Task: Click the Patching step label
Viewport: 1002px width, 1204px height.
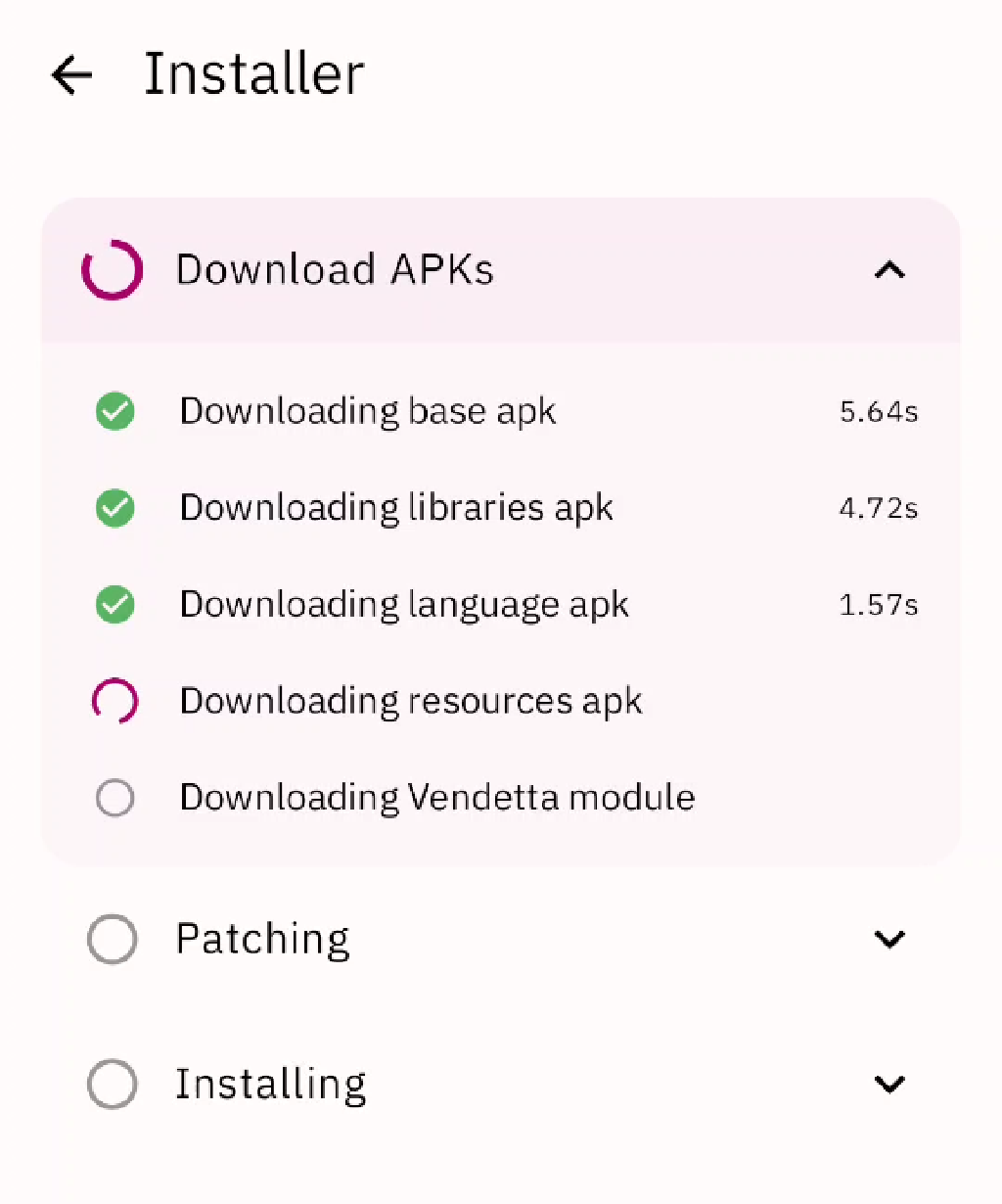Action: [x=262, y=939]
